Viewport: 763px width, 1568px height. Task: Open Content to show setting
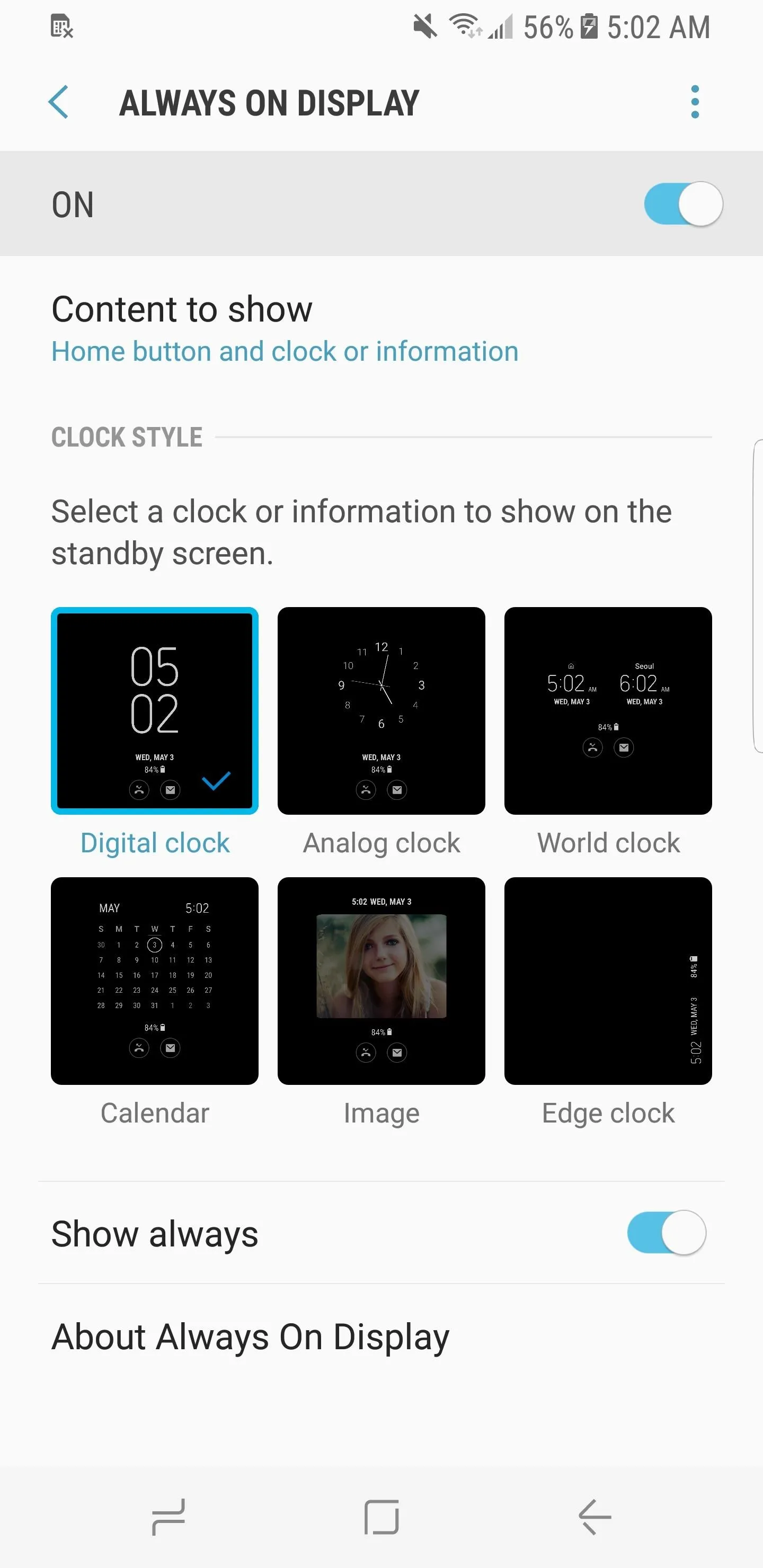(381, 328)
